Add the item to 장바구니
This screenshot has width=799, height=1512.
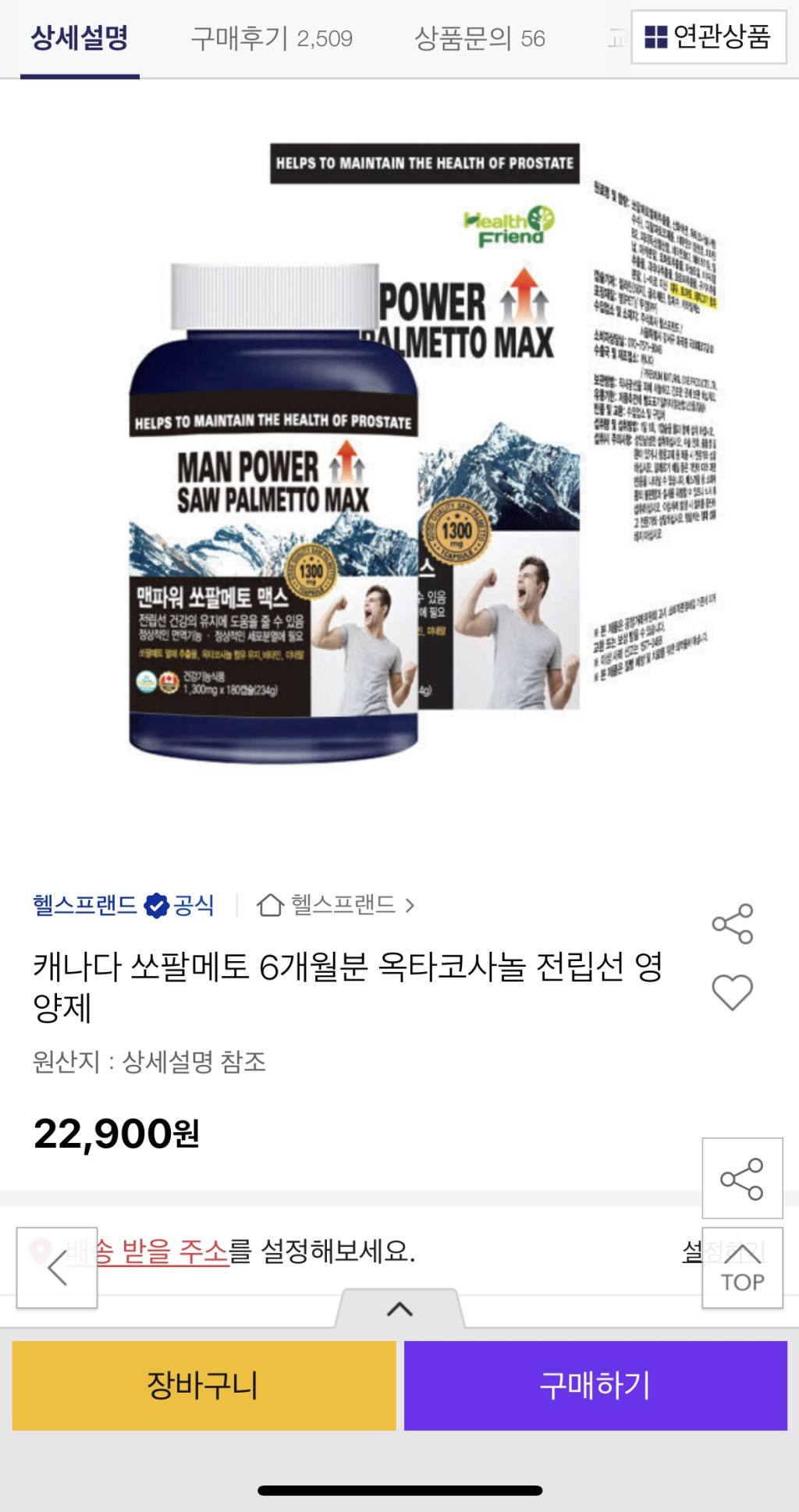[x=203, y=1382]
